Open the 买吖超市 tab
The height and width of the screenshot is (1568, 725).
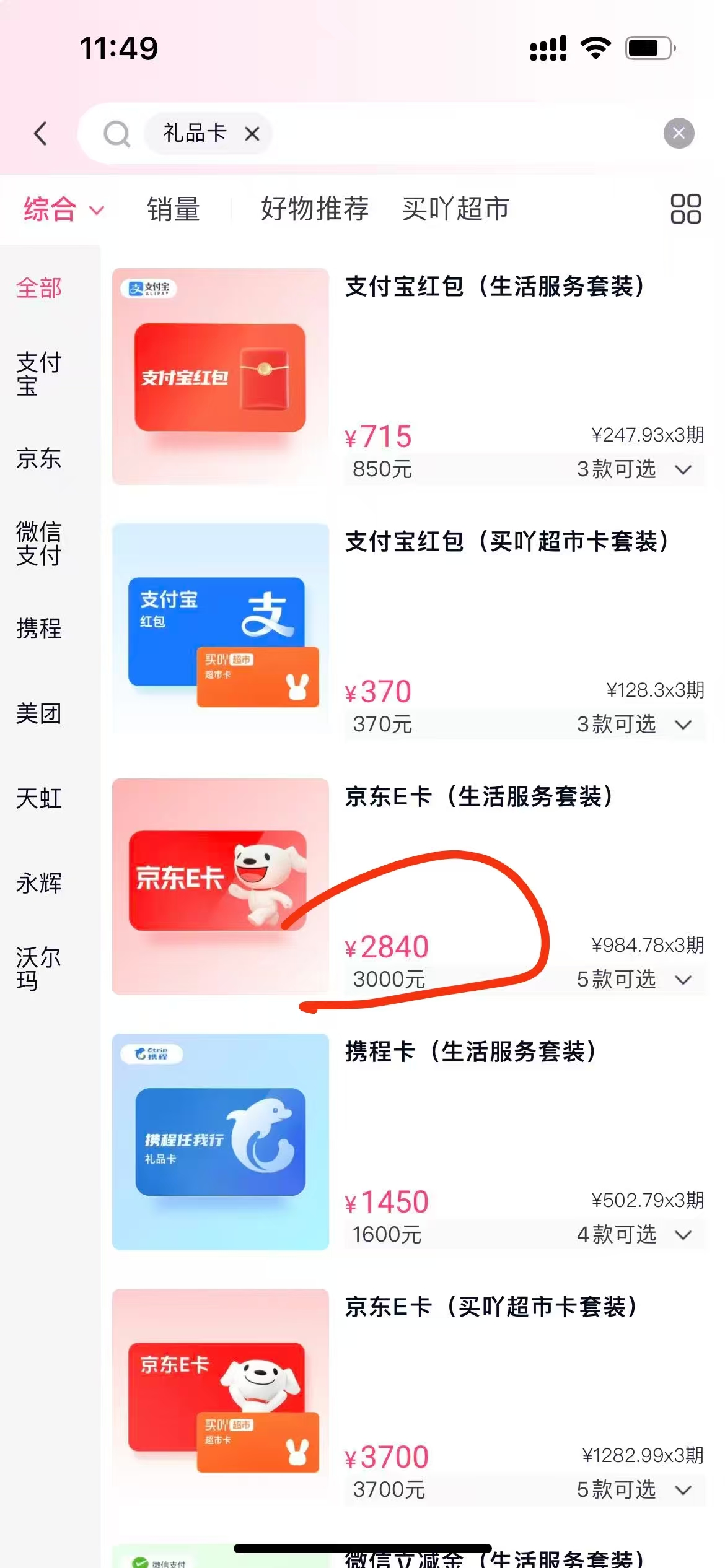(455, 209)
